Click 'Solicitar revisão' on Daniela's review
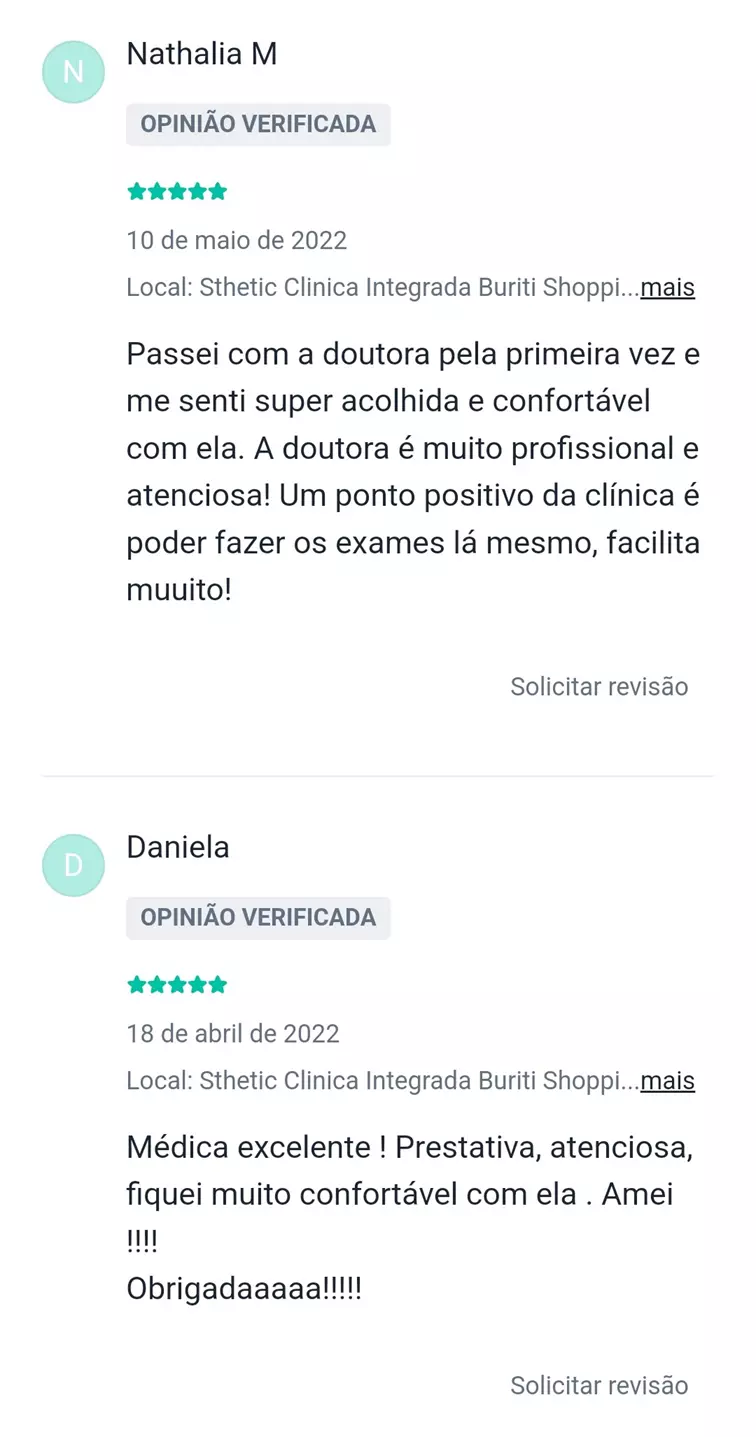 (x=599, y=1386)
